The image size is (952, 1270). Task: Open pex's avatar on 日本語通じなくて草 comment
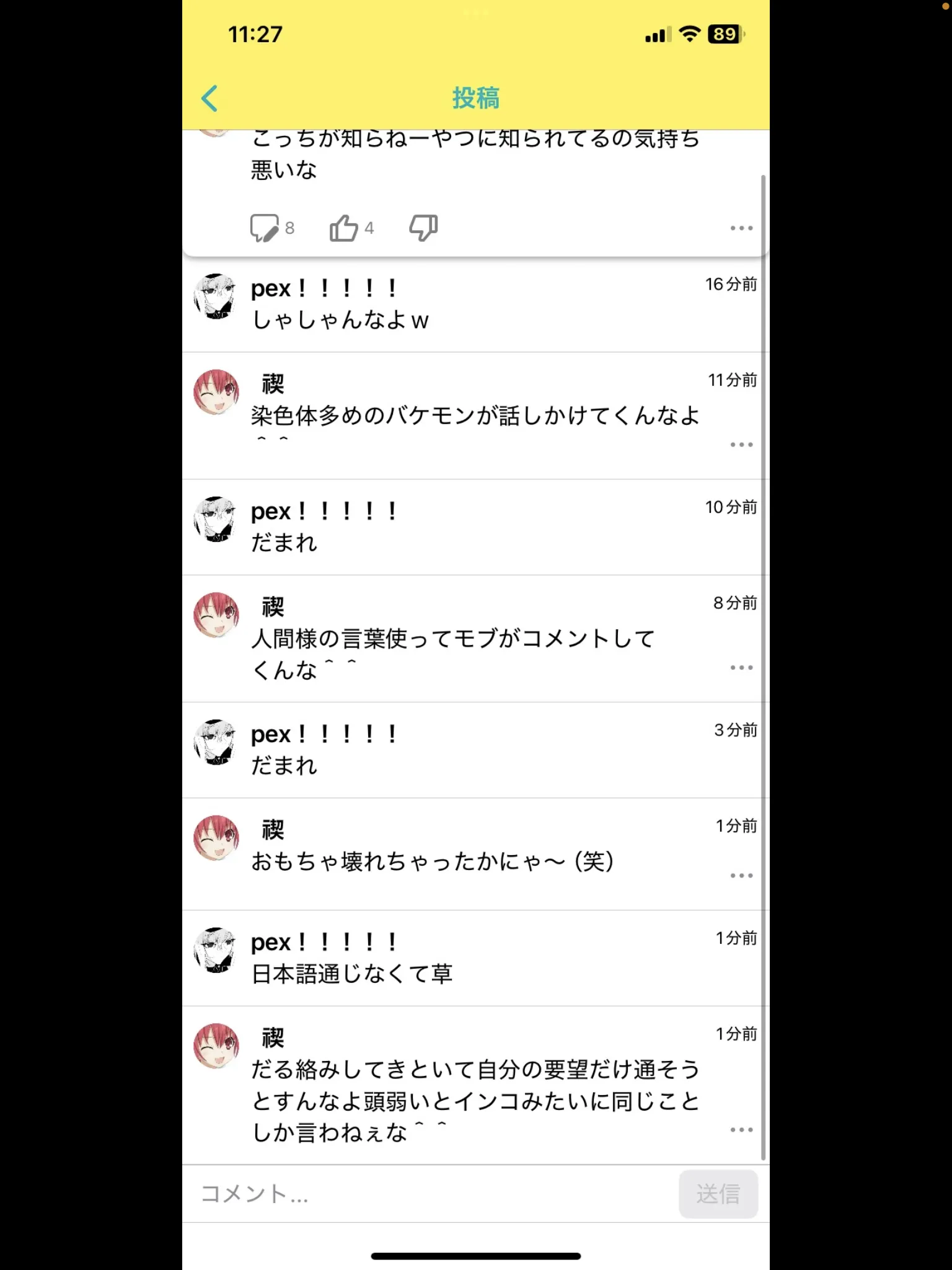(x=215, y=950)
